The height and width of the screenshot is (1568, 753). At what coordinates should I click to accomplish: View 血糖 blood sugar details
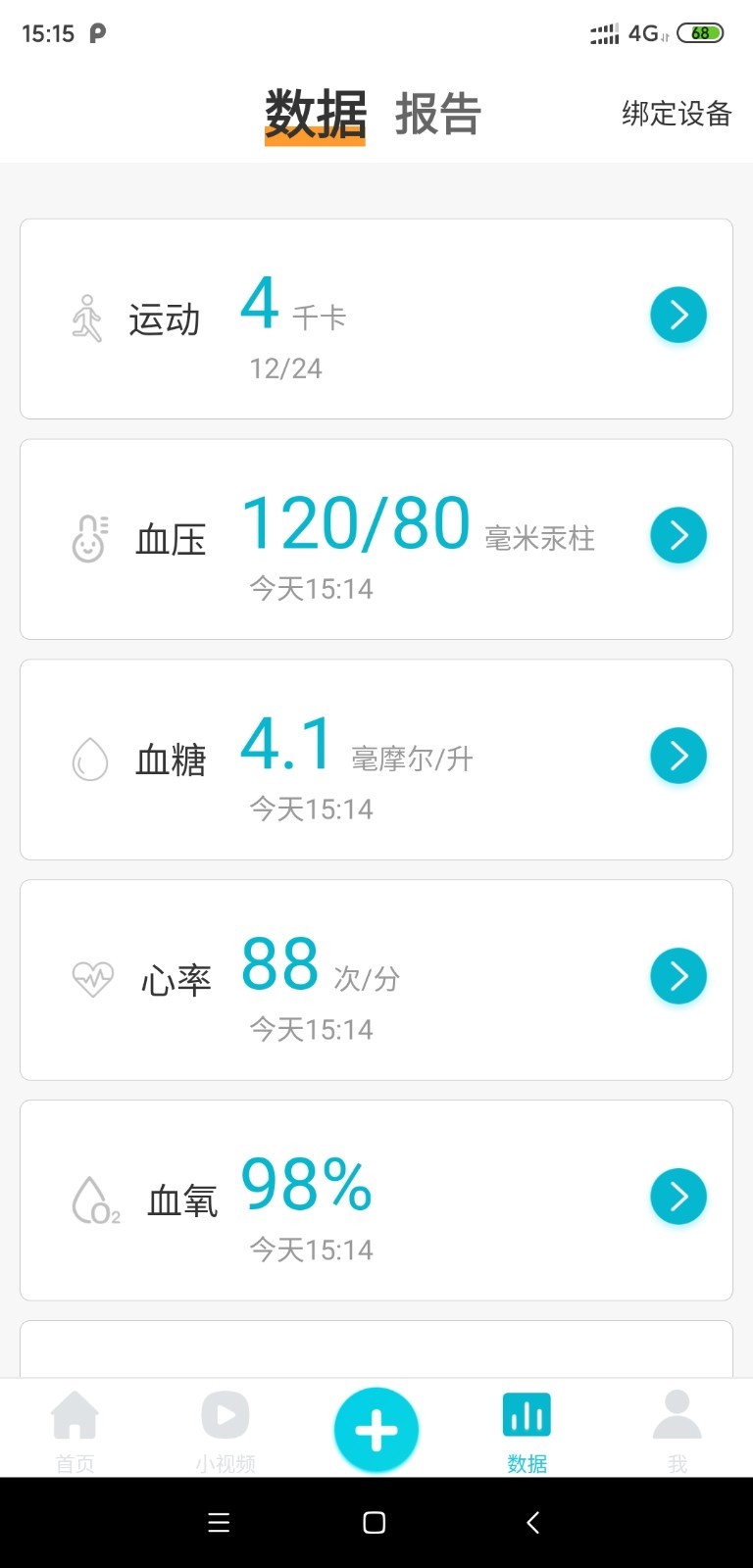[x=376, y=759]
